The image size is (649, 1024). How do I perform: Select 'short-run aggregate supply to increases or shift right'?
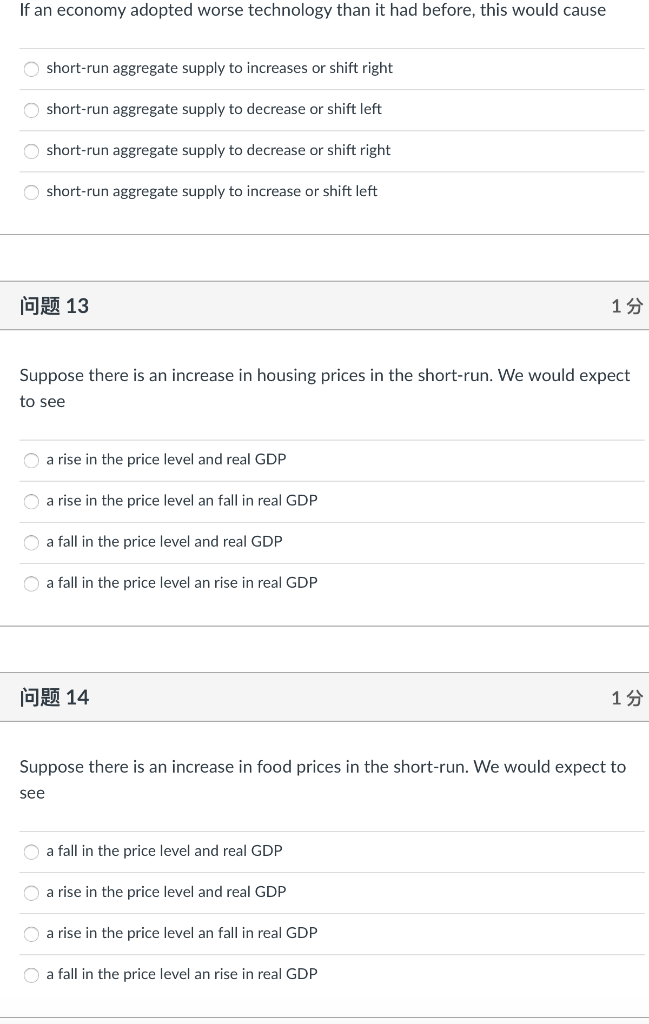tap(31, 69)
